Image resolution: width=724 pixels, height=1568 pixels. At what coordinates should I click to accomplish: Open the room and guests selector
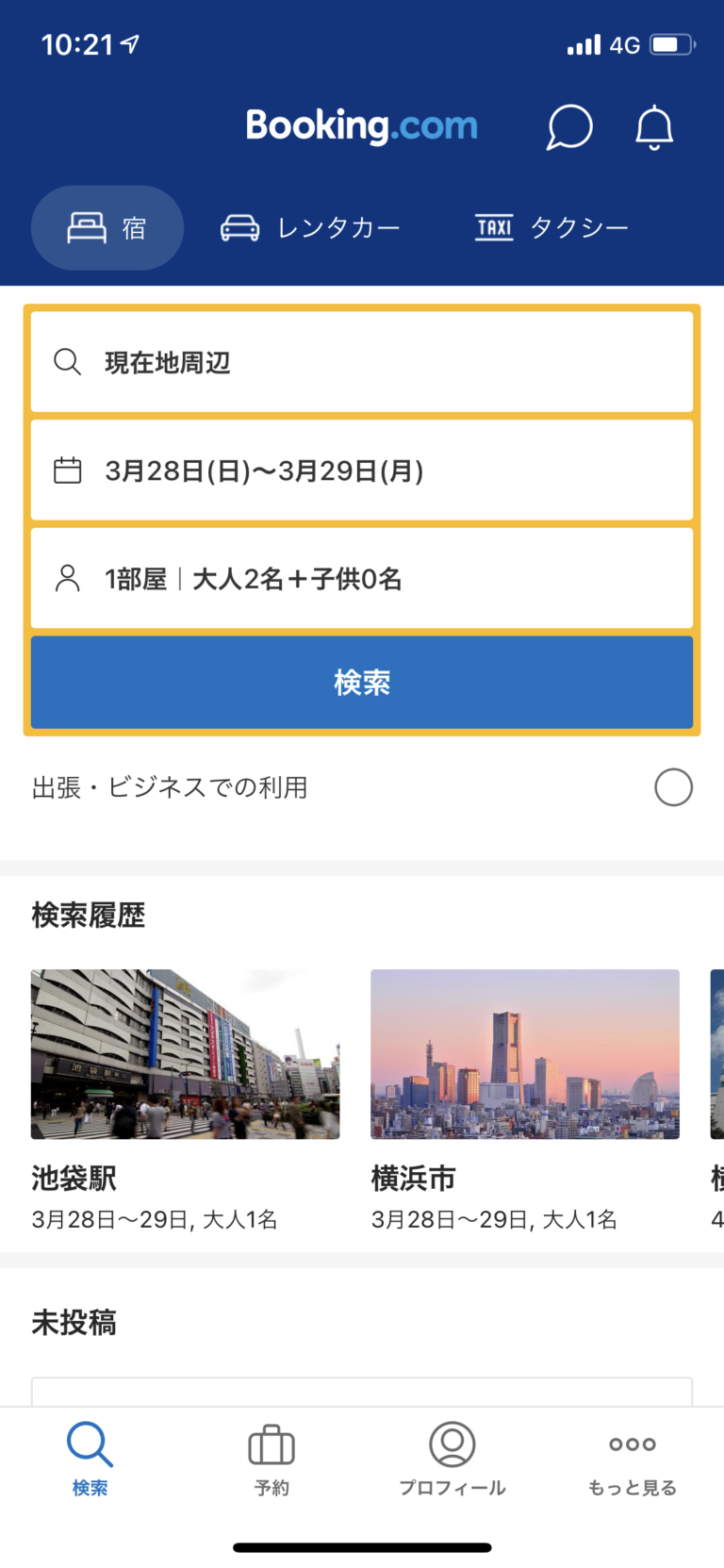362,577
